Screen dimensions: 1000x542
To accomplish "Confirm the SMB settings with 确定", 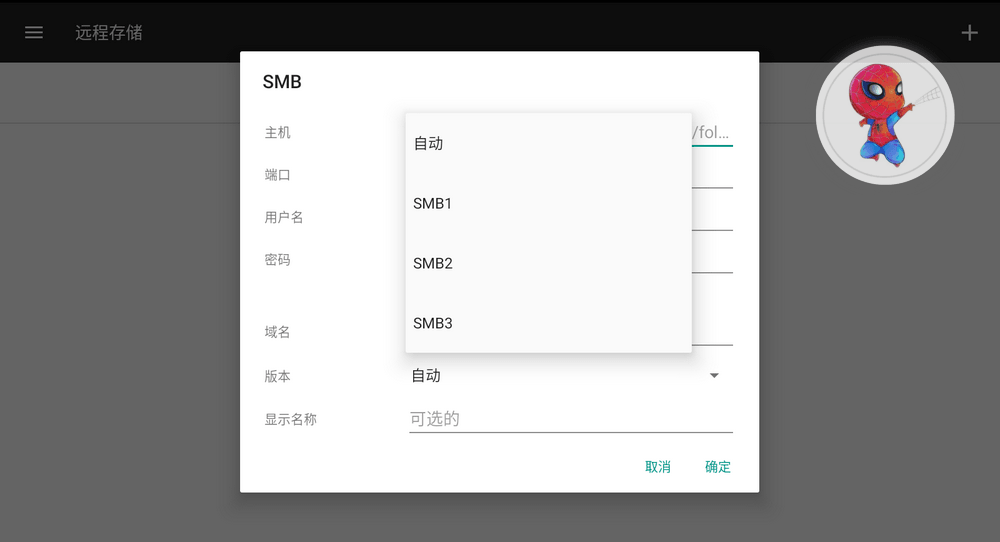I will (x=718, y=467).
